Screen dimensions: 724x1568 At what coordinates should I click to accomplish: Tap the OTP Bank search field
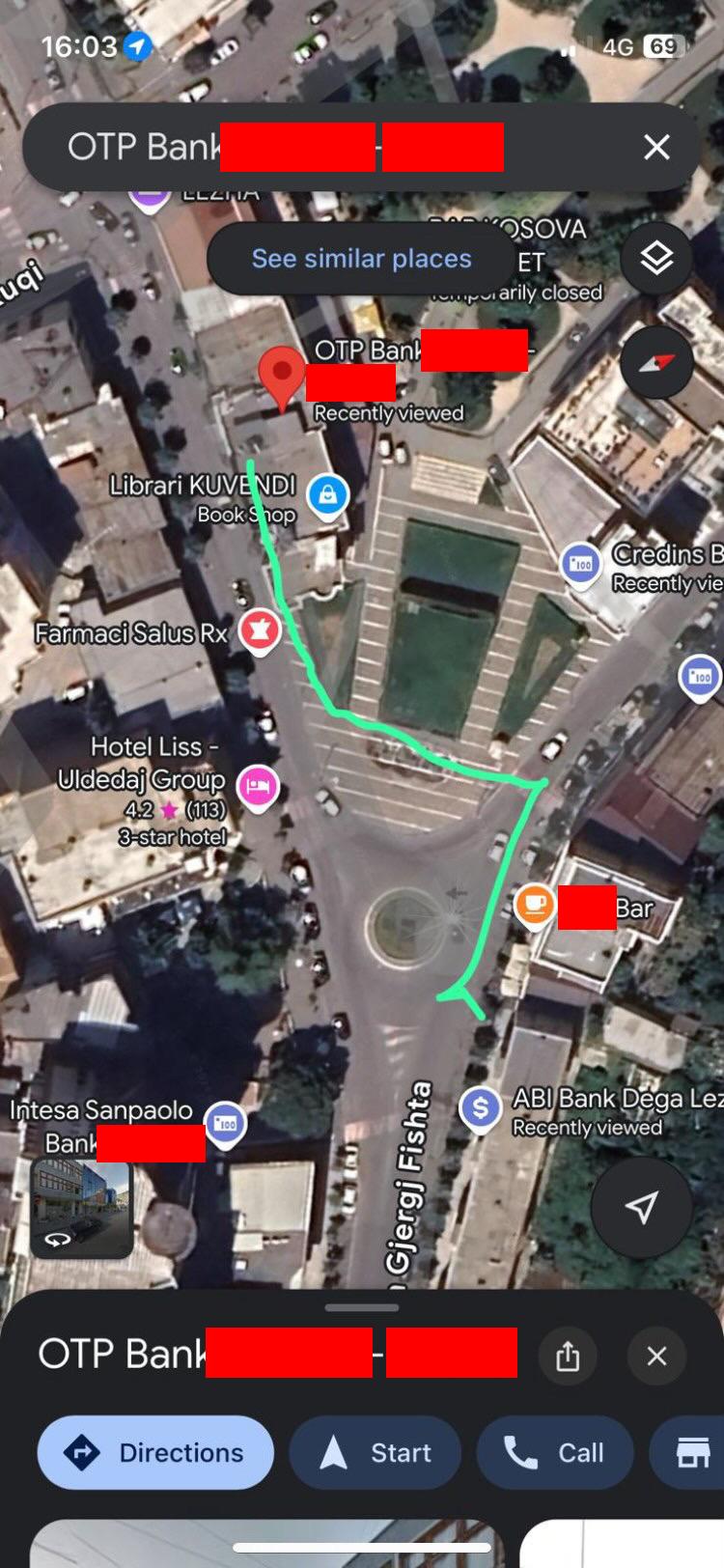click(328, 147)
